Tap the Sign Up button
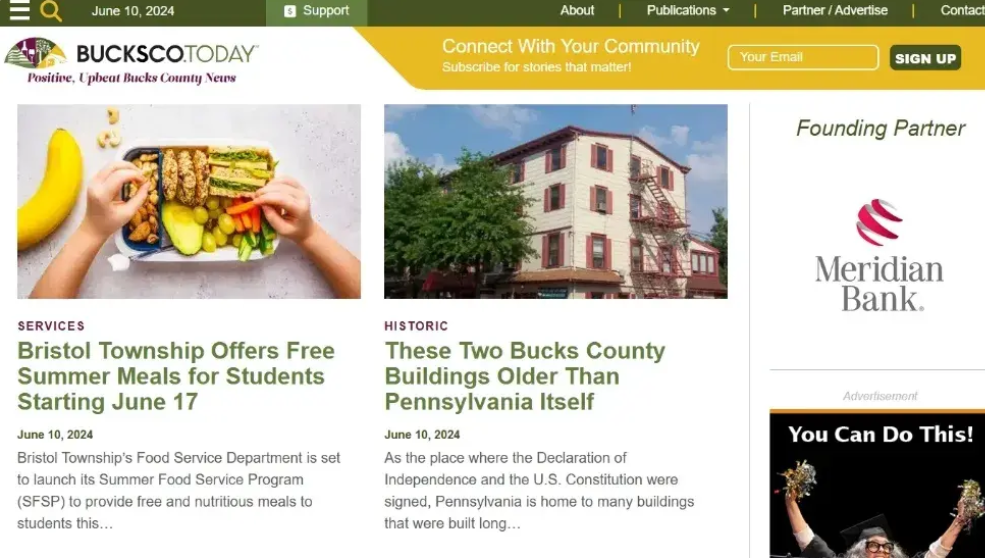 click(925, 58)
